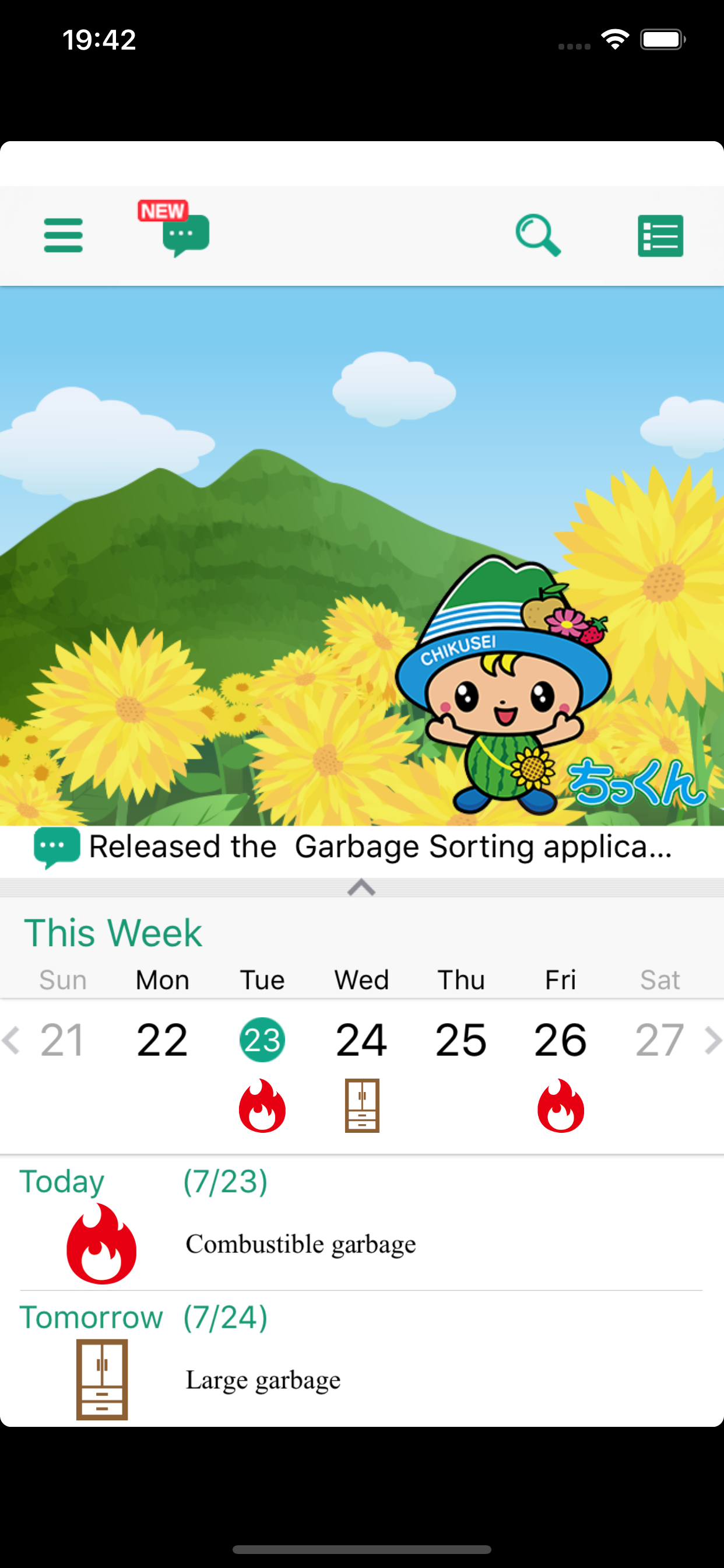Open the hamburger menu
This screenshot has width=724, height=1568.
click(x=64, y=236)
